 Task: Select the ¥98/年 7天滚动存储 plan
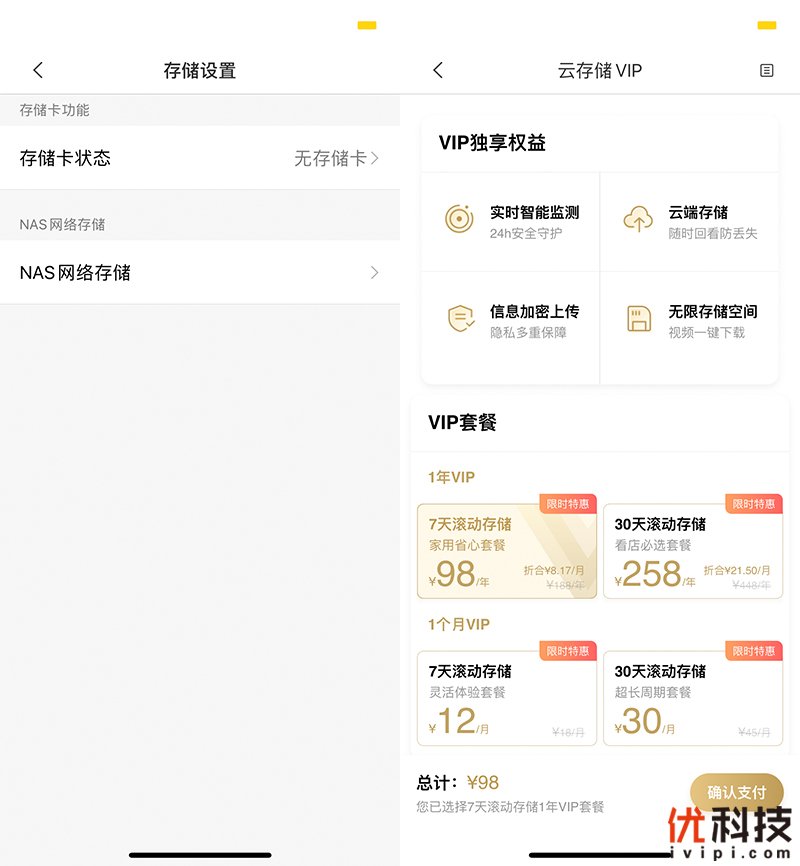[x=506, y=552]
